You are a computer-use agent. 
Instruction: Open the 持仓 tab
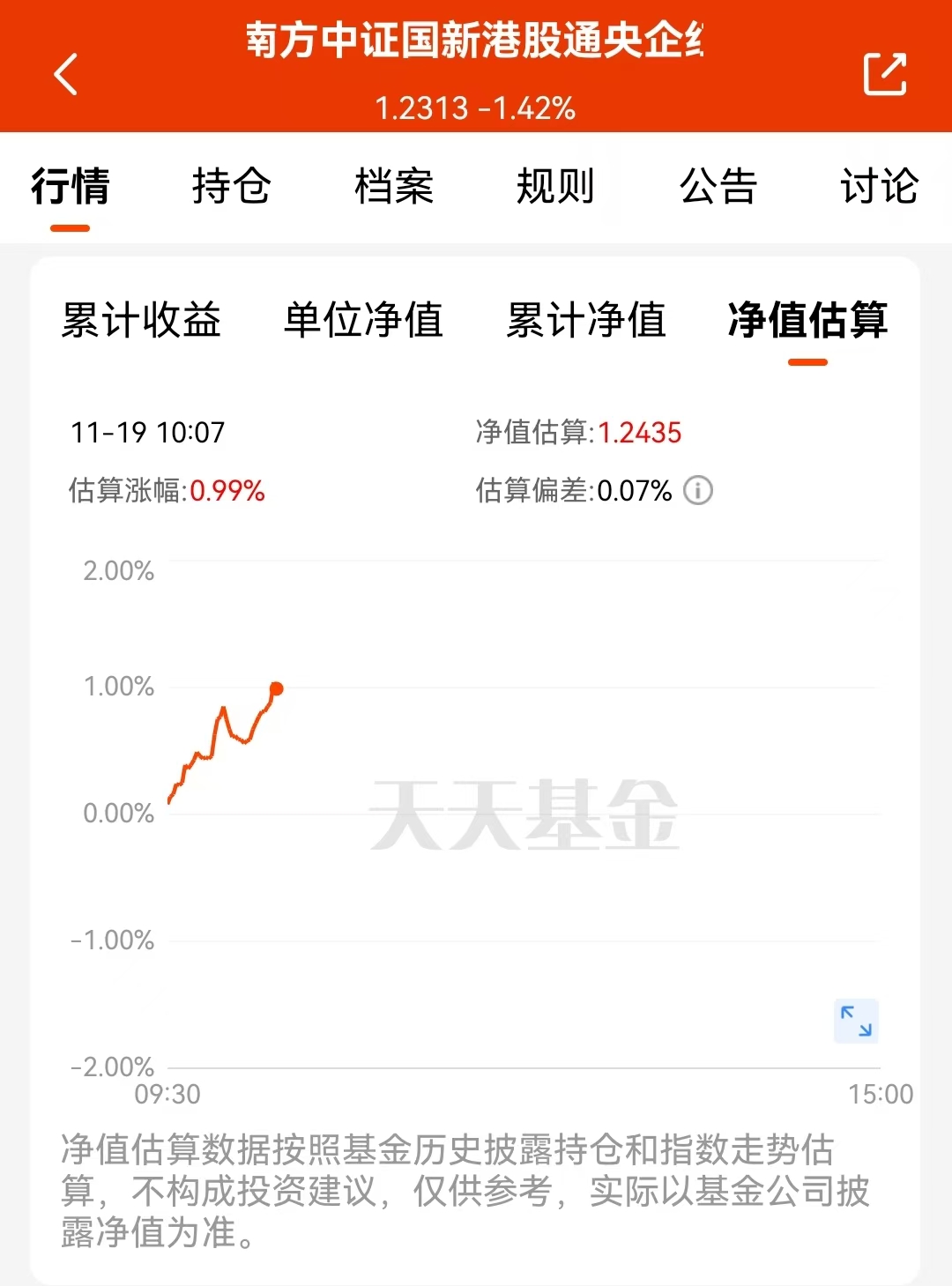click(x=232, y=187)
